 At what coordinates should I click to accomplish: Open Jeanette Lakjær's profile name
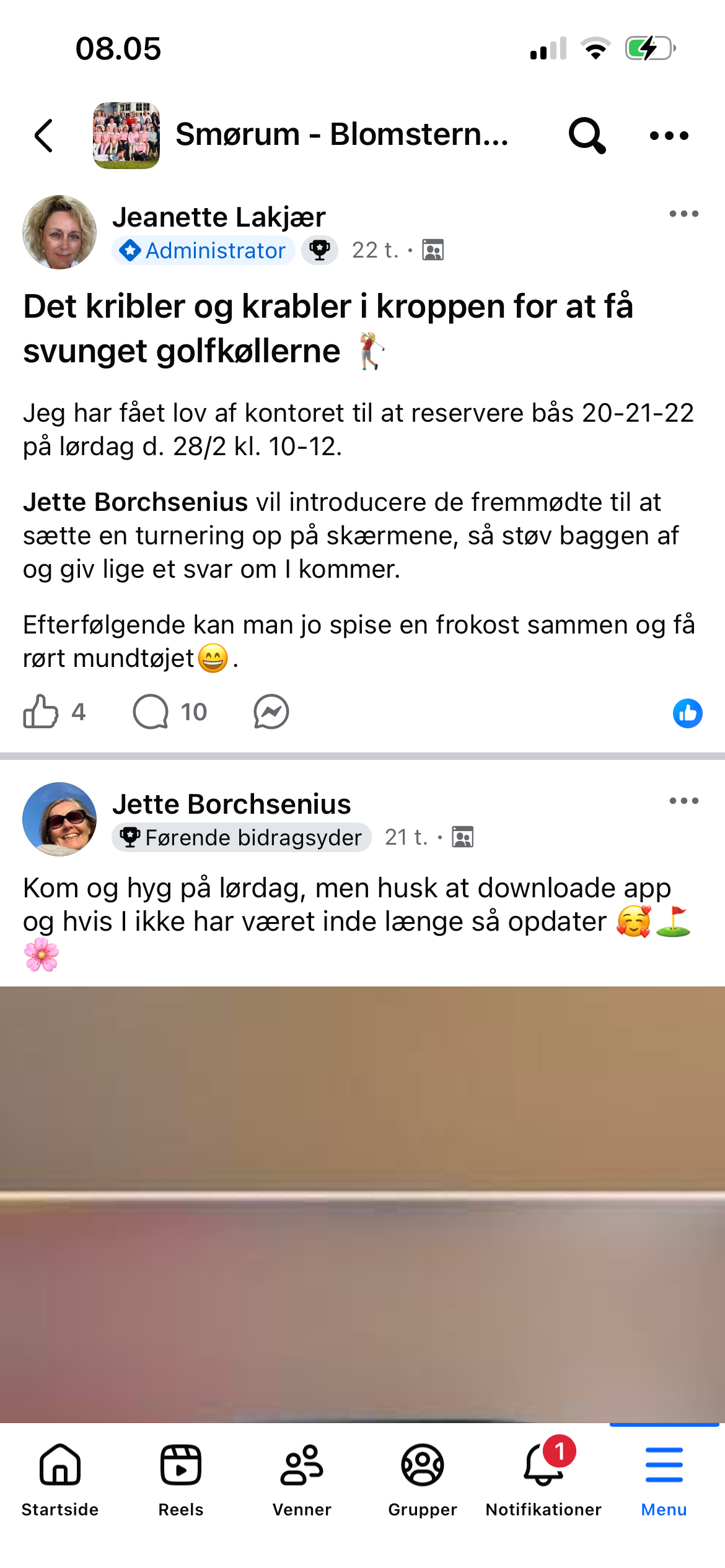pyautogui.click(x=219, y=217)
